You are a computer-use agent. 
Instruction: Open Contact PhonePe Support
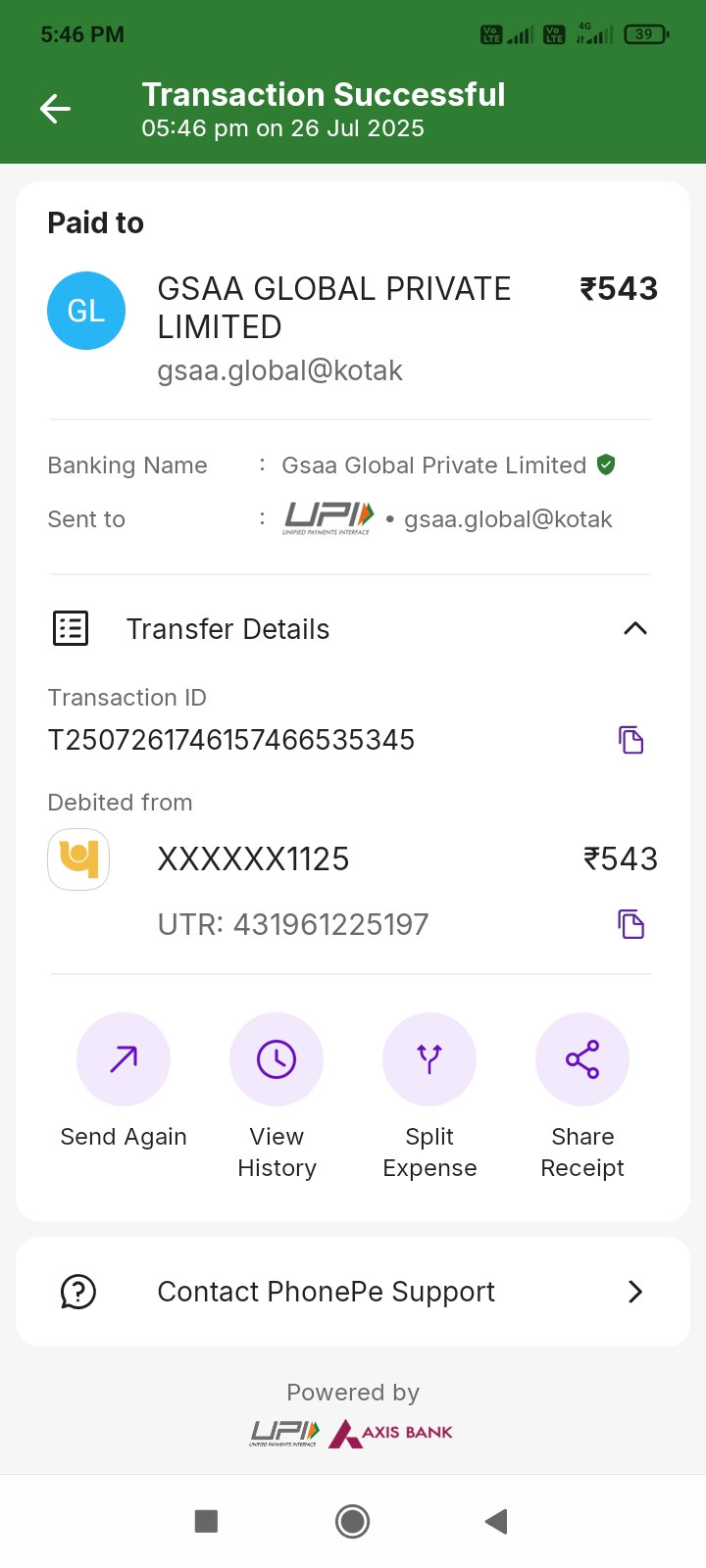tap(353, 1292)
